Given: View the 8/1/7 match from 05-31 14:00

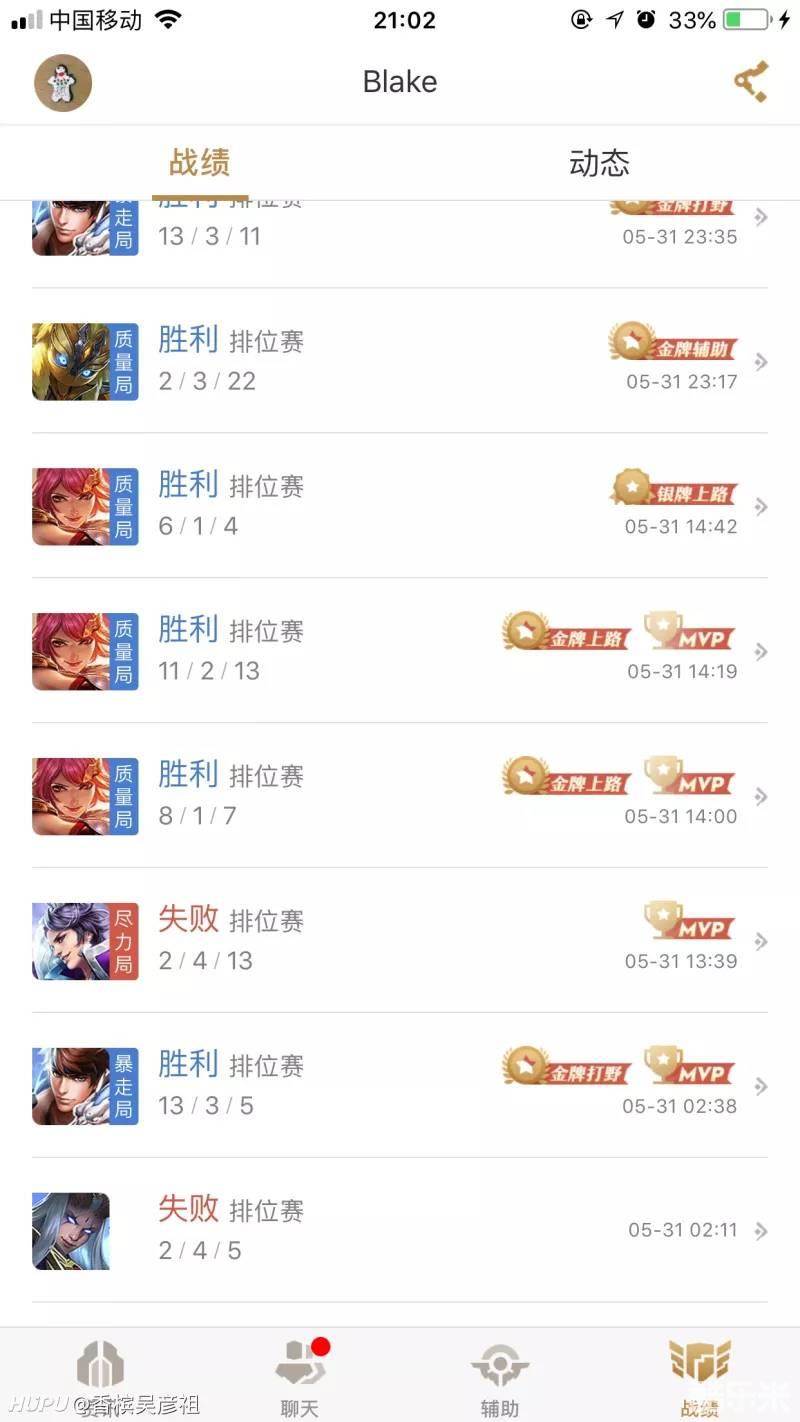Looking at the screenshot, I should [x=400, y=796].
